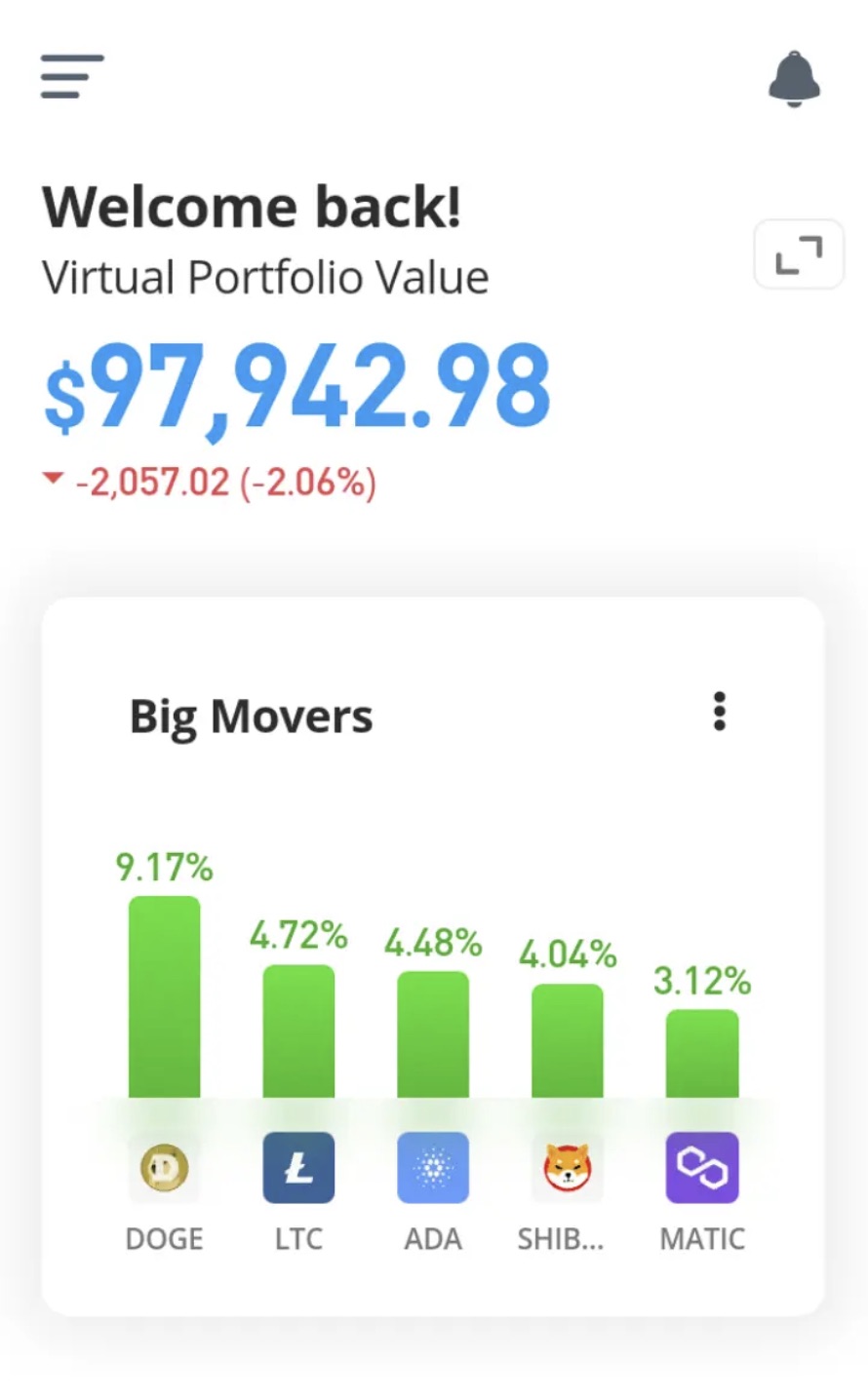Open Big Movers overflow menu
Viewport: 868px width, 1400px height.
pyautogui.click(x=720, y=712)
